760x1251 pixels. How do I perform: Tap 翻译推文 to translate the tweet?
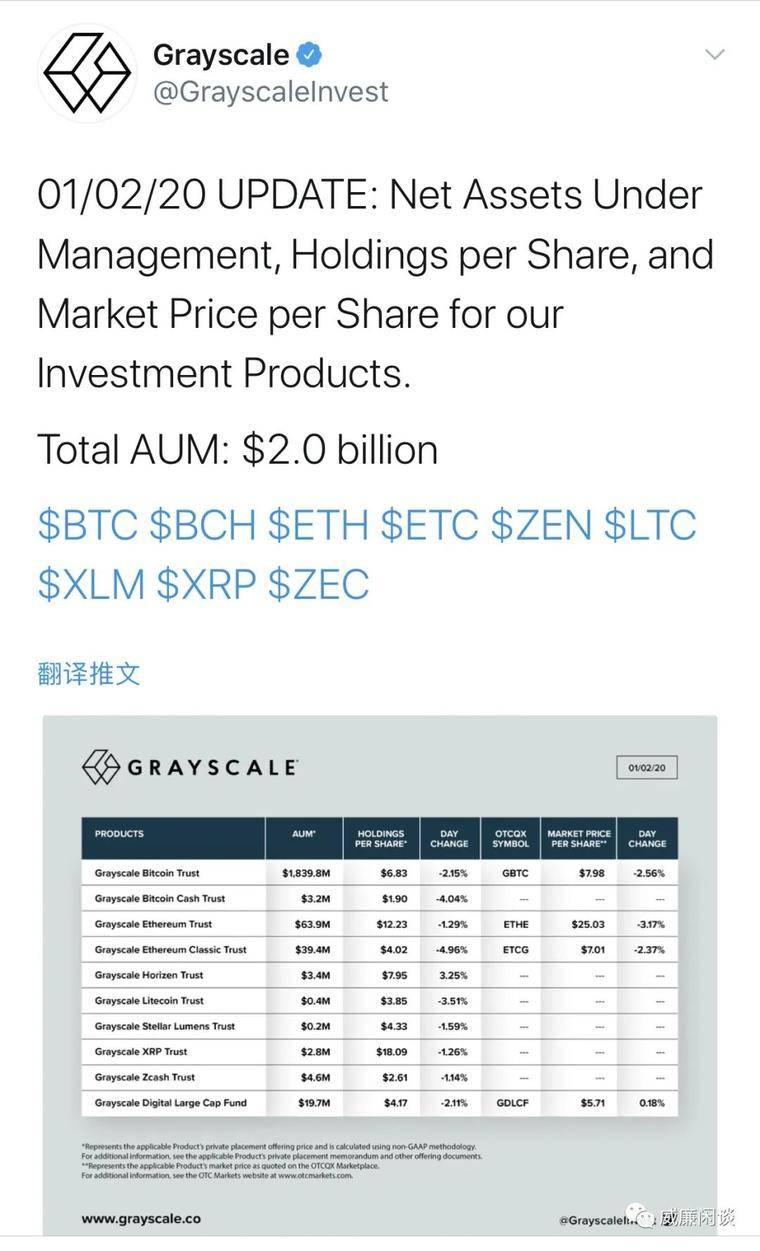pos(89,674)
